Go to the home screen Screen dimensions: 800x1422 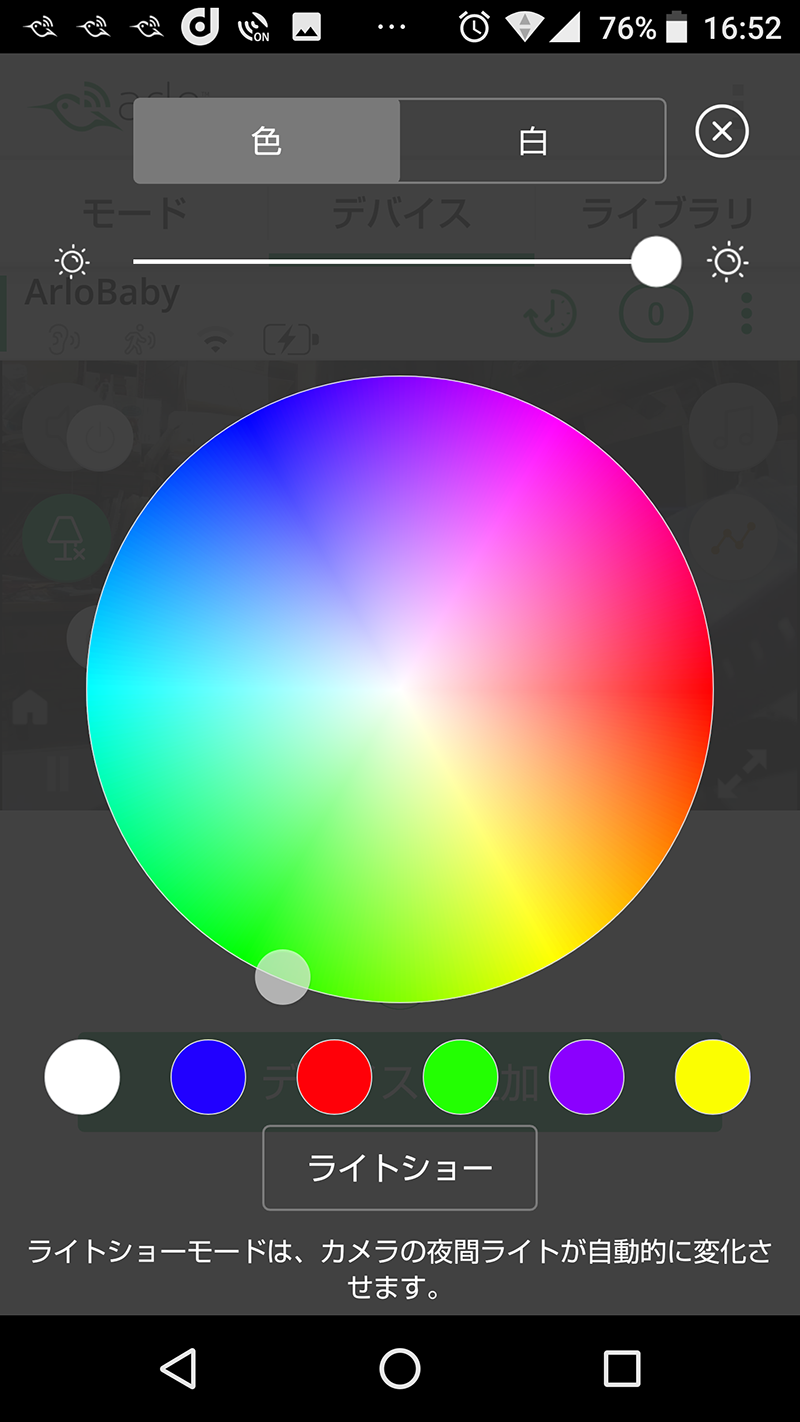click(400, 1368)
